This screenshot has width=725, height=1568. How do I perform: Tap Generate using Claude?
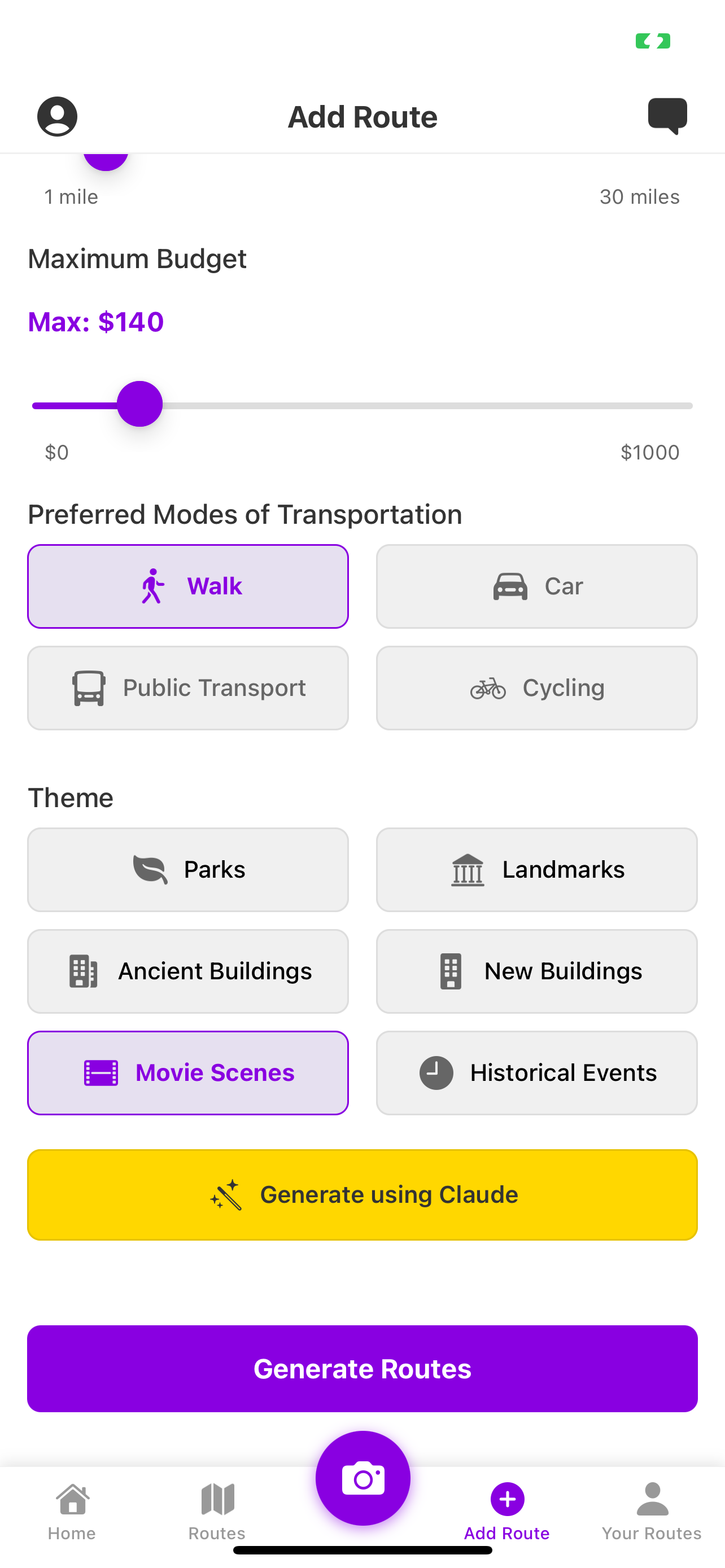pyautogui.click(x=362, y=1194)
